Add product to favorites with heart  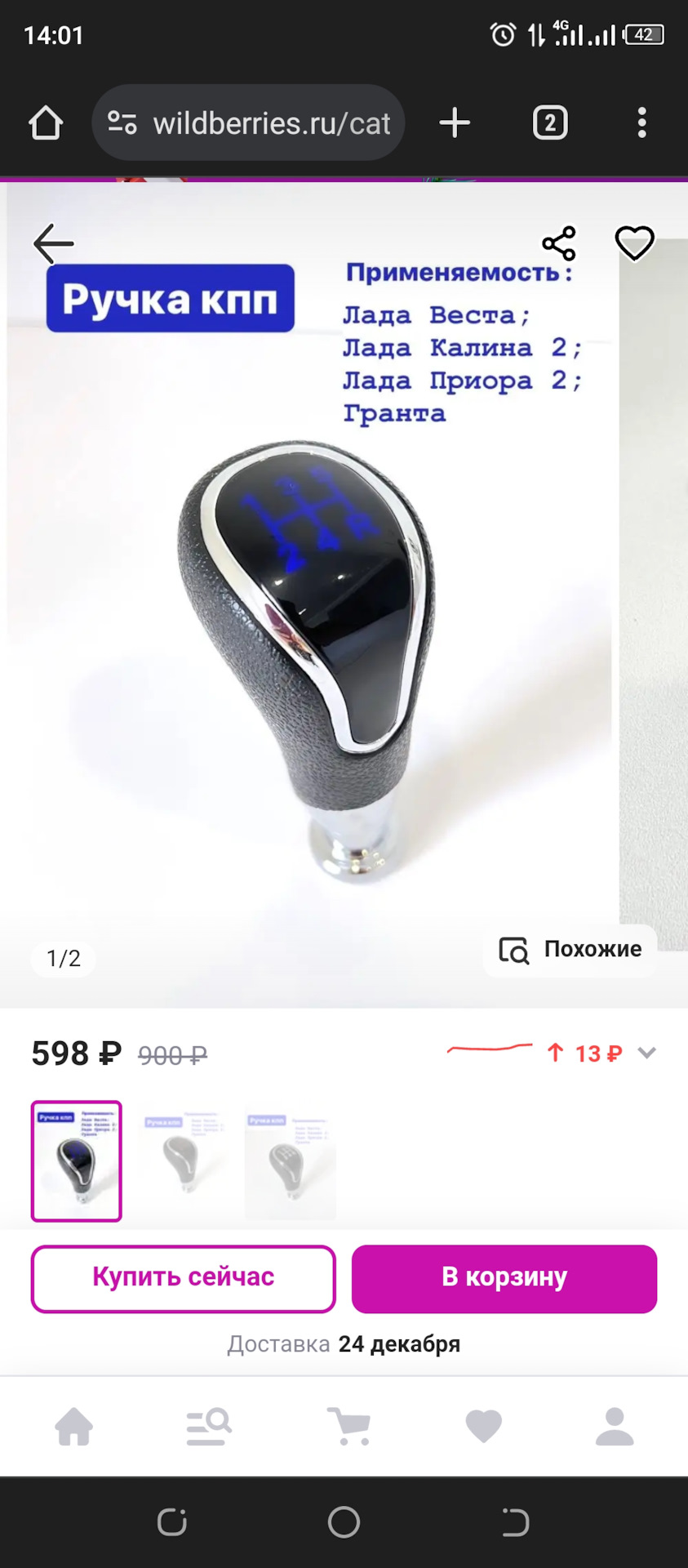(634, 243)
